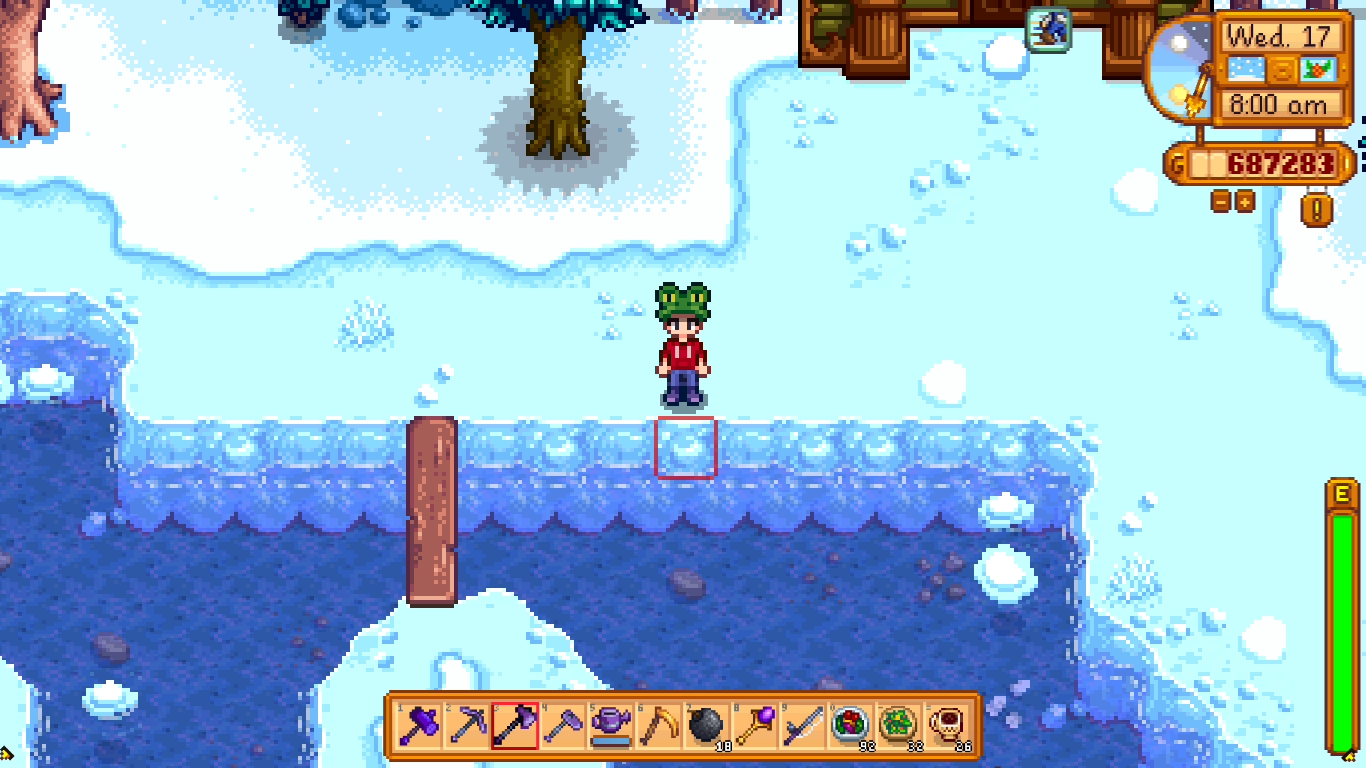Viewport: 1366px width, 768px height.
Task: Equip the fishing rod in slot 9
Action: tap(803, 726)
